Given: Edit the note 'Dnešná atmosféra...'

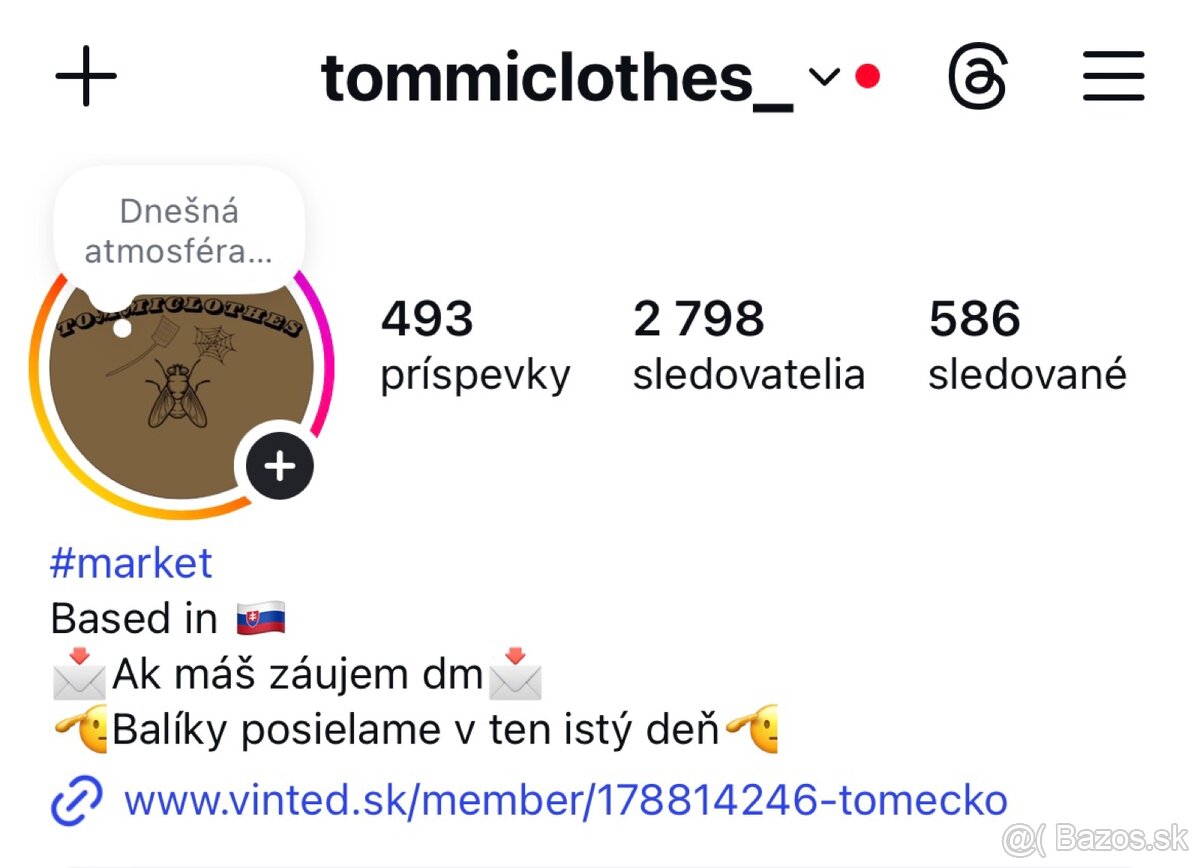Looking at the screenshot, I should (x=178, y=231).
